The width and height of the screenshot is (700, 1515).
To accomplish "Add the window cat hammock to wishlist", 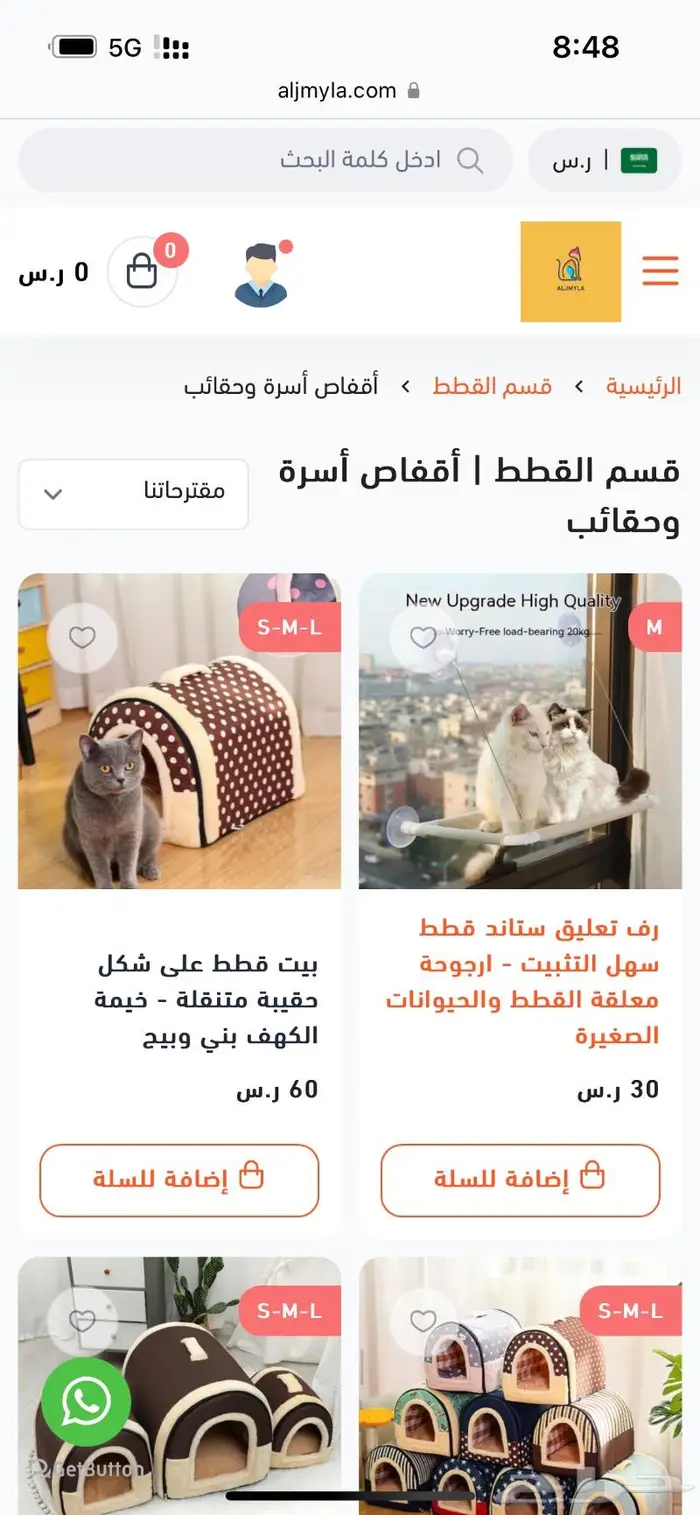I will coord(423,637).
